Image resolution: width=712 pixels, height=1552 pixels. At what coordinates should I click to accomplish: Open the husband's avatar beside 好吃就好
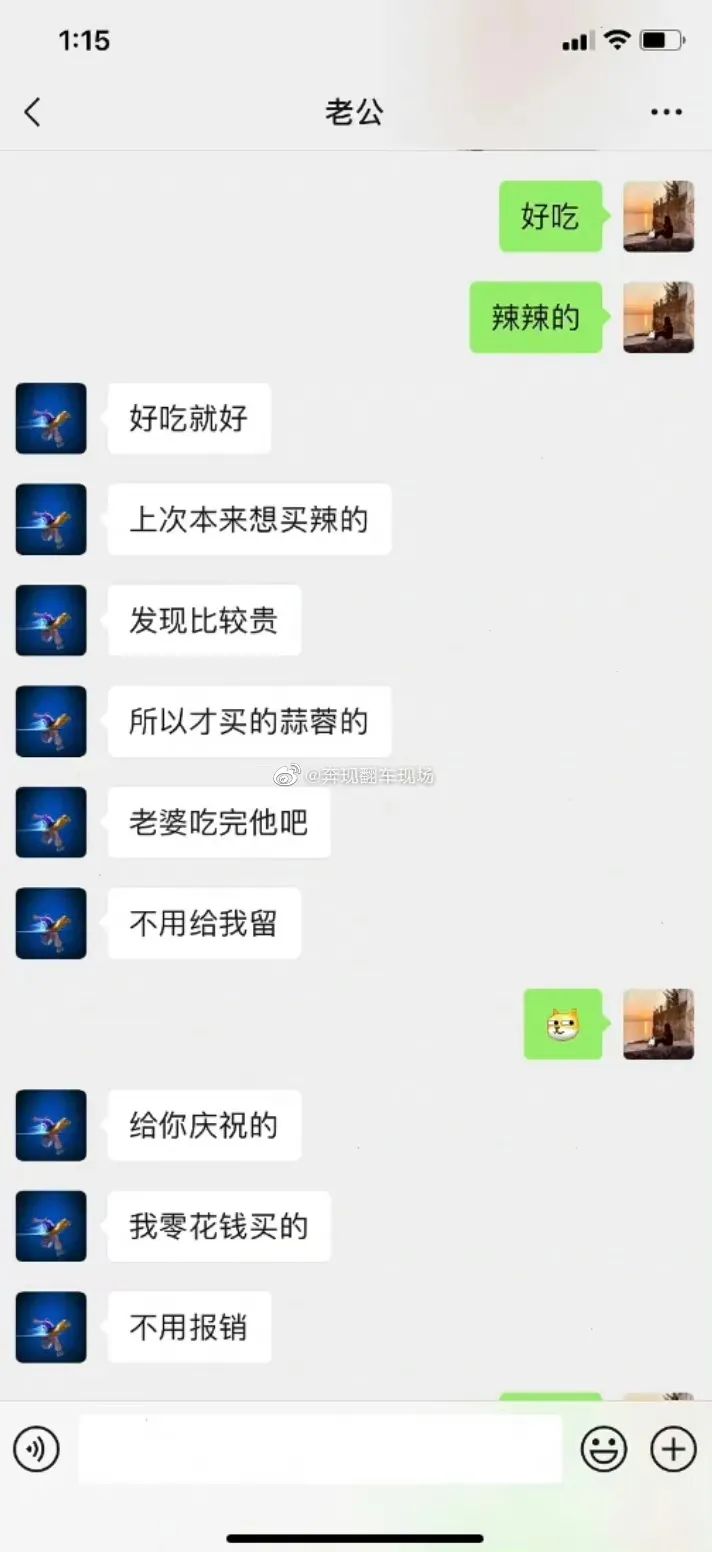click(x=51, y=418)
